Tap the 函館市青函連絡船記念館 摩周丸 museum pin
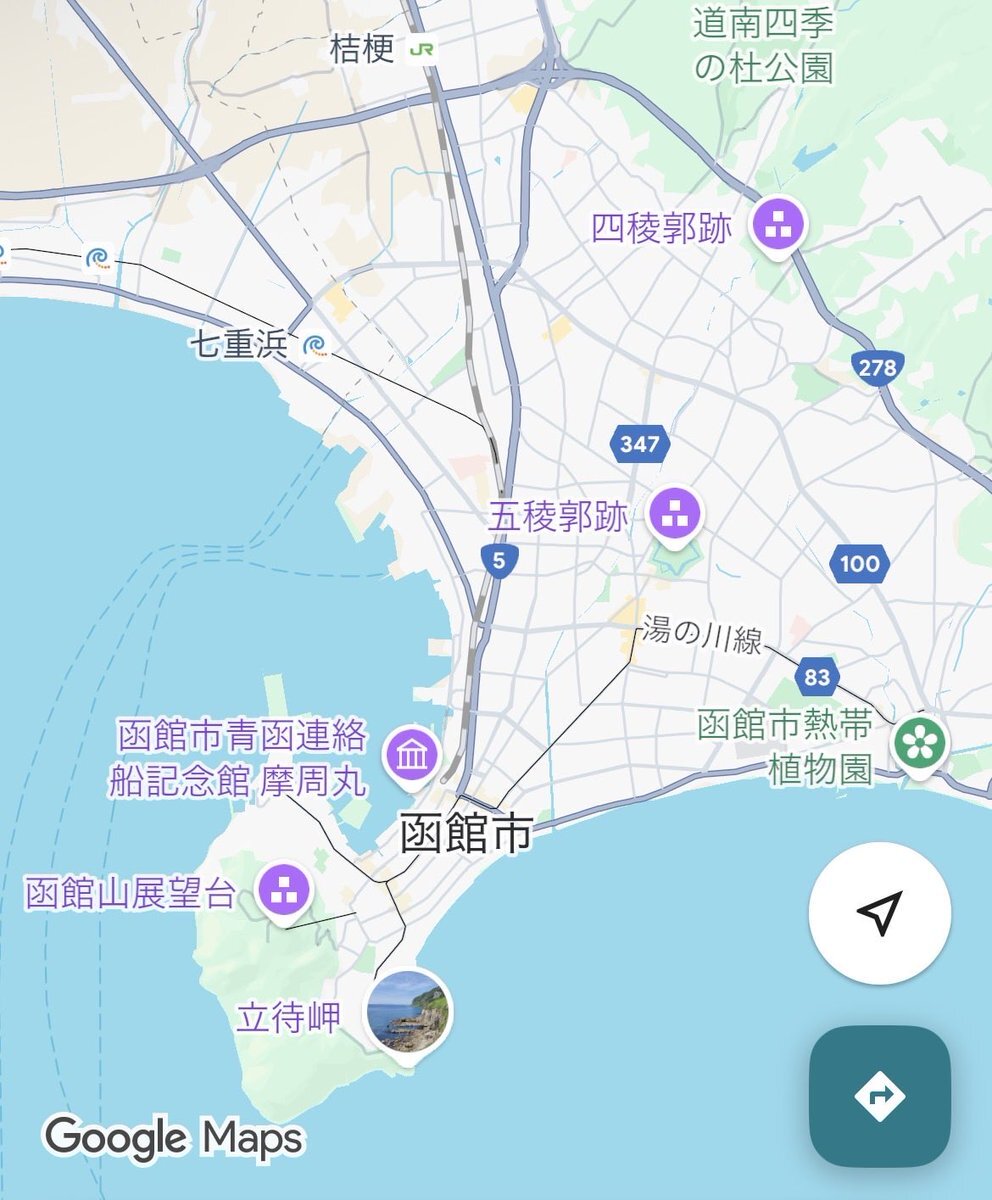Viewport: 992px width, 1200px height. point(409,752)
